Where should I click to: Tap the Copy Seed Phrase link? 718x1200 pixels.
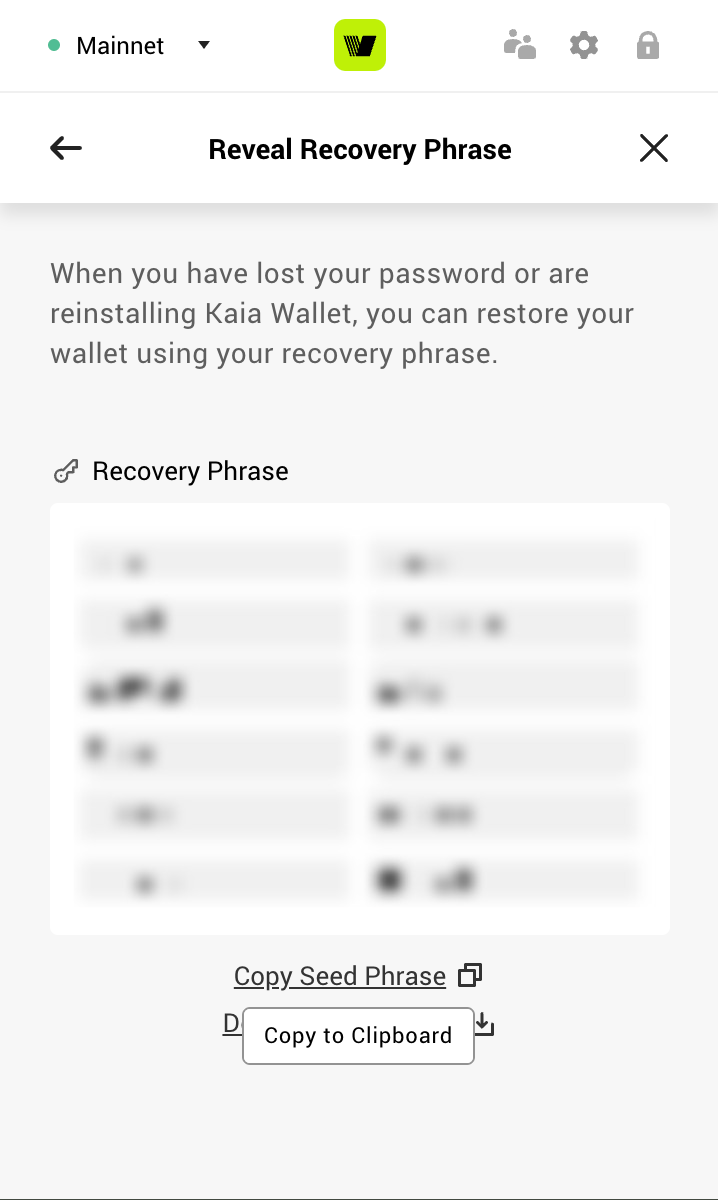pyautogui.click(x=340, y=976)
